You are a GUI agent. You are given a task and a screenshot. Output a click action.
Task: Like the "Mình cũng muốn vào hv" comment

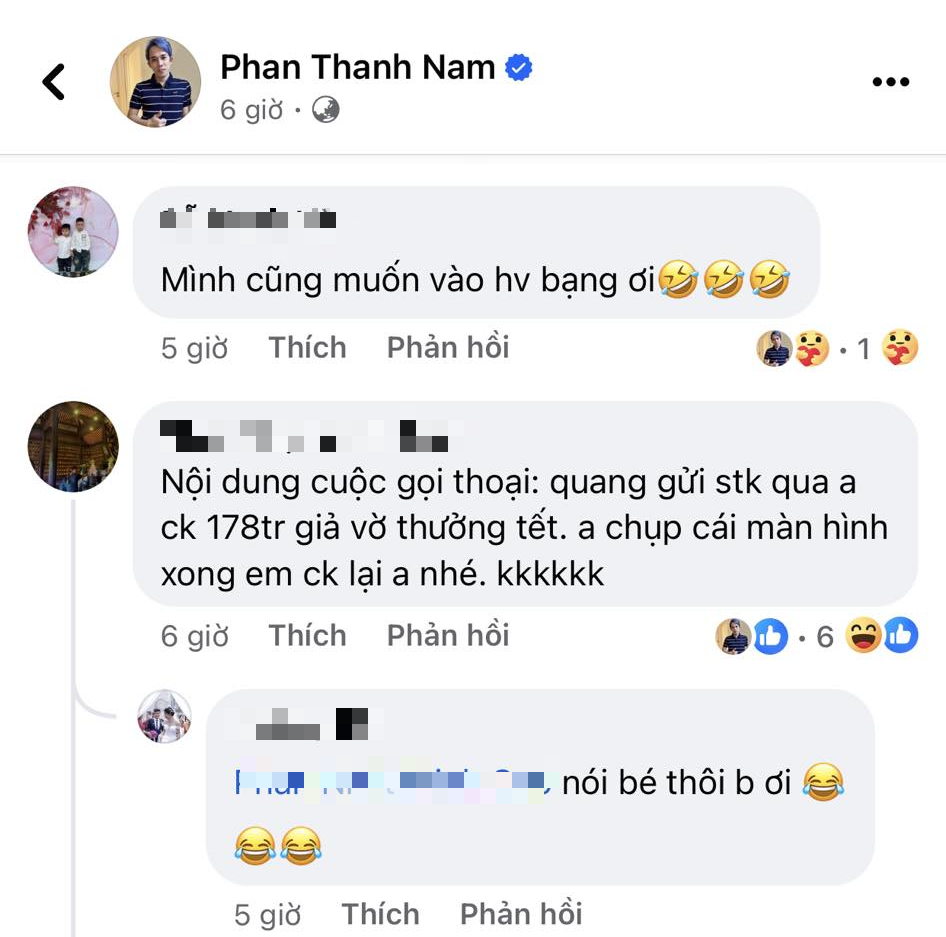pos(307,347)
